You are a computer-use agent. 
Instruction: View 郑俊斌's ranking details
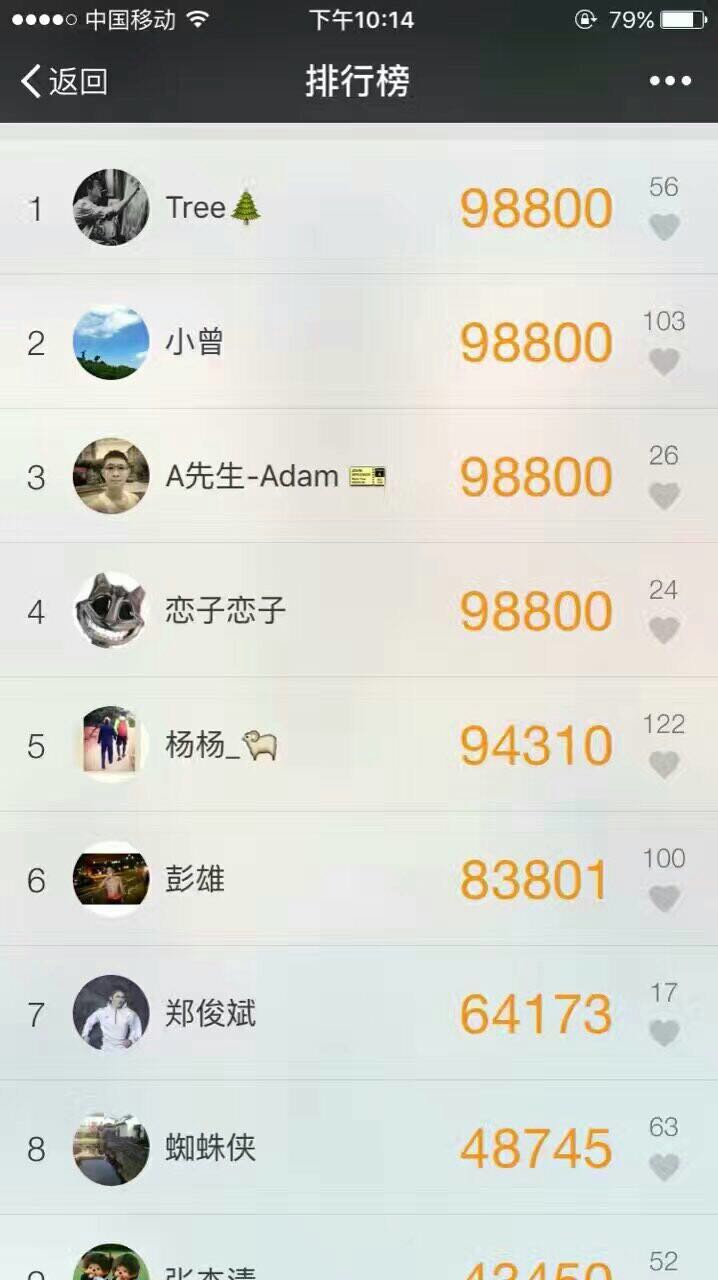point(300,1013)
